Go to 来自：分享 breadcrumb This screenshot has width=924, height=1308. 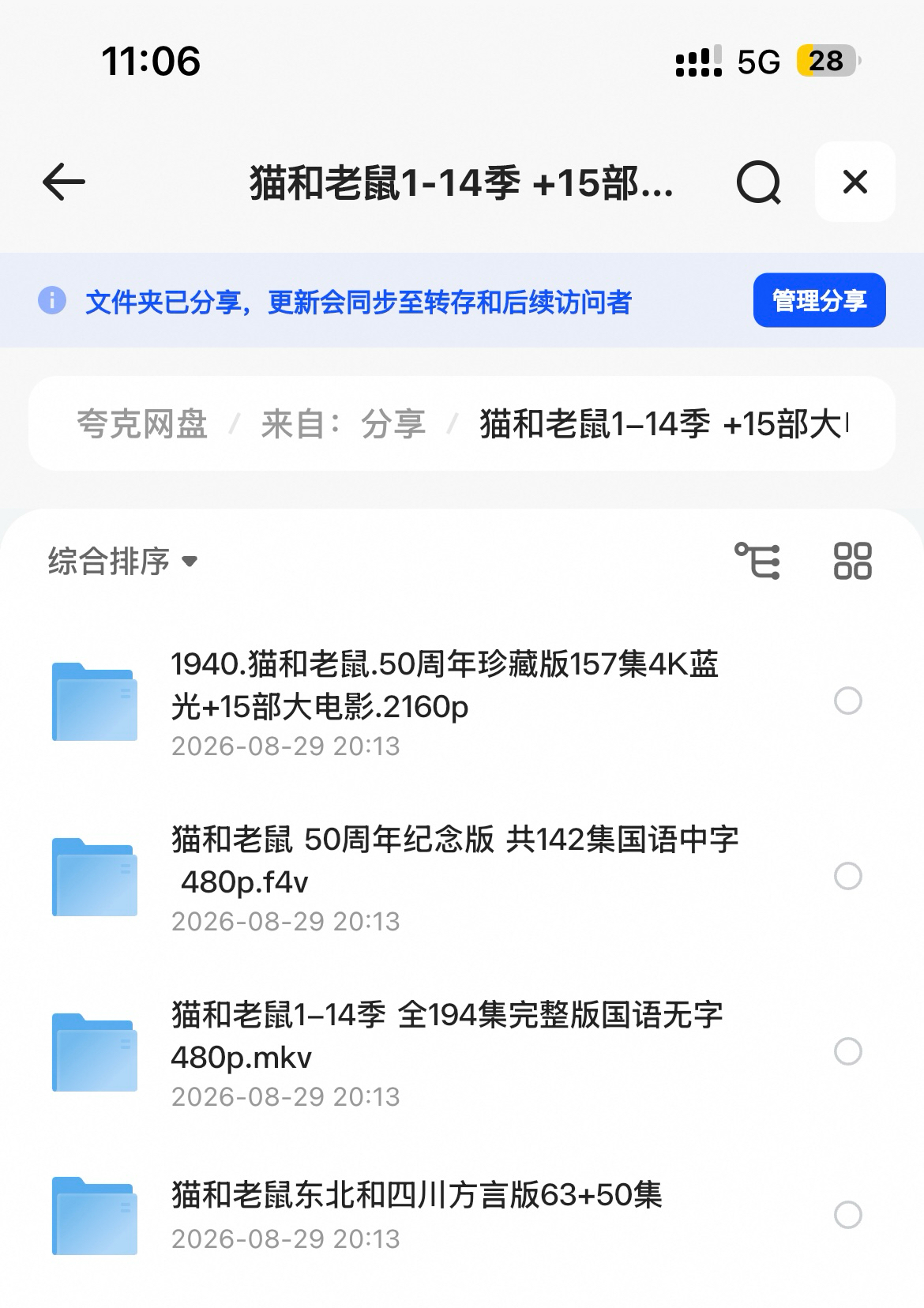[x=343, y=424]
